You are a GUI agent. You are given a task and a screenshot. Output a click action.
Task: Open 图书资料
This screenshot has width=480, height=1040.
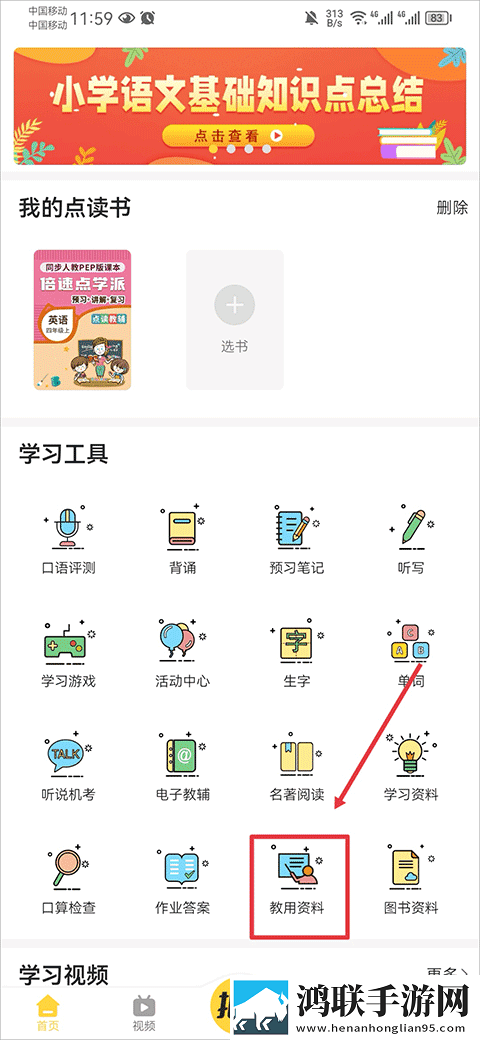click(411, 880)
